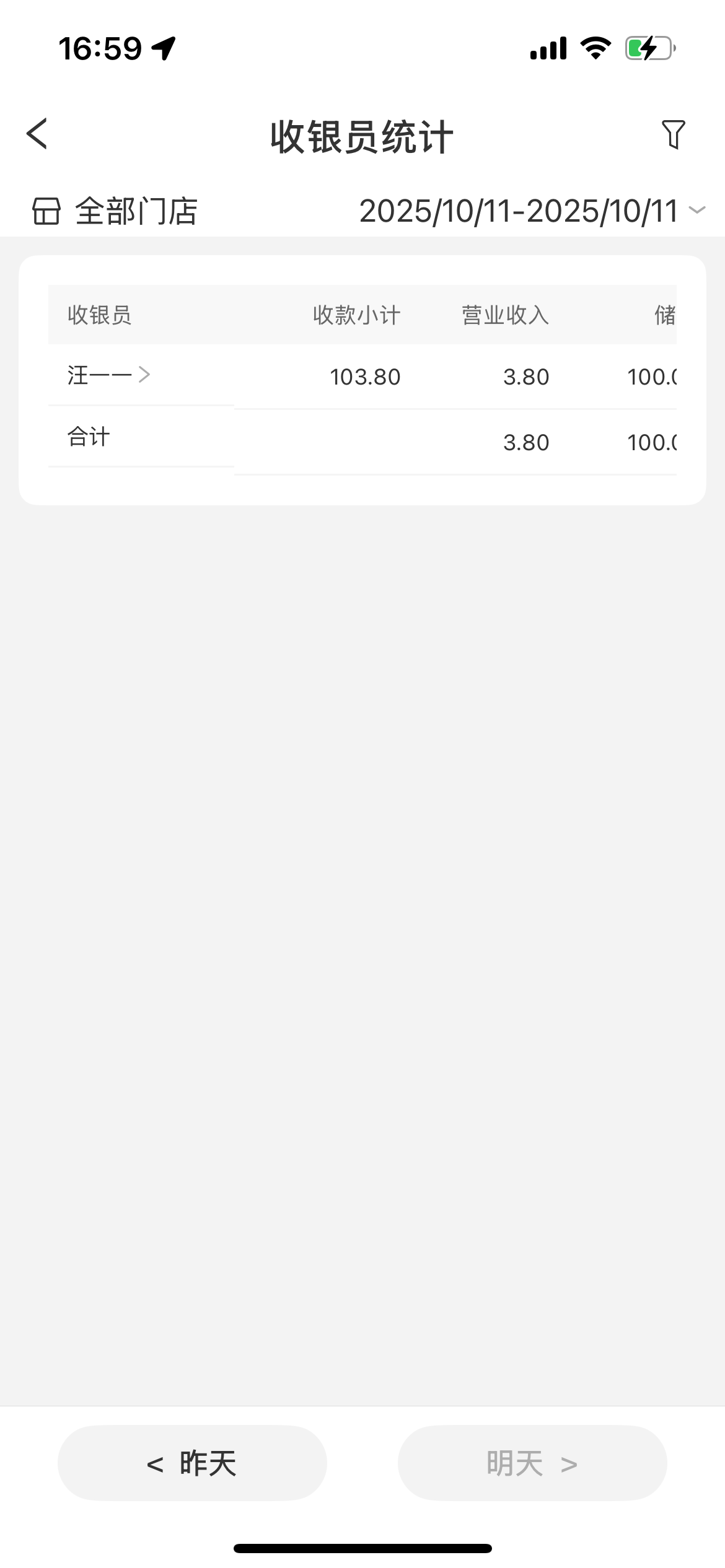View 昨天 statistics
This screenshot has width=725, height=1568.
pyautogui.click(x=192, y=1463)
